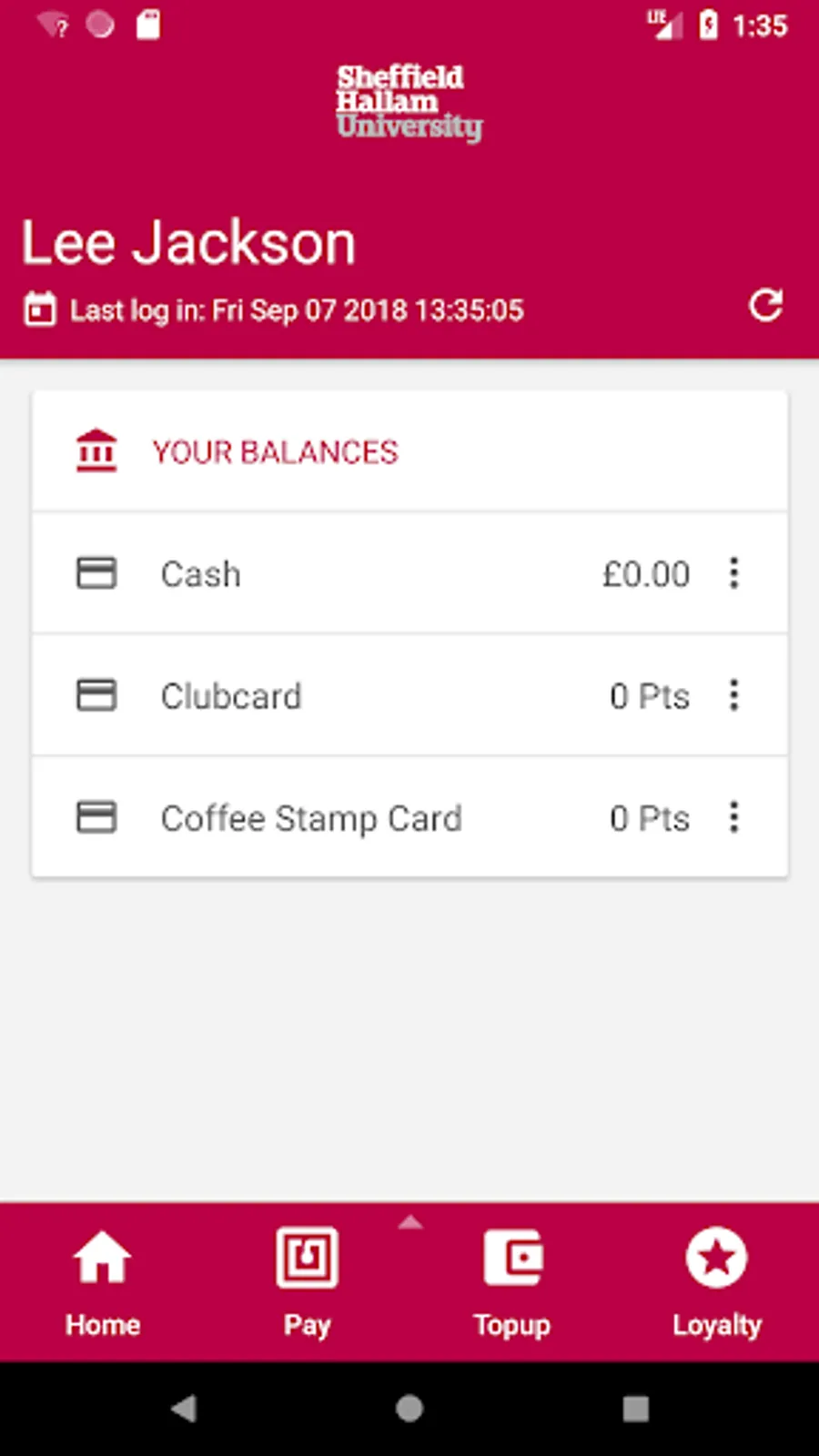Open more options for Coffee Stamp Card
This screenshot has width=819, height=1456.
(733, 817)
